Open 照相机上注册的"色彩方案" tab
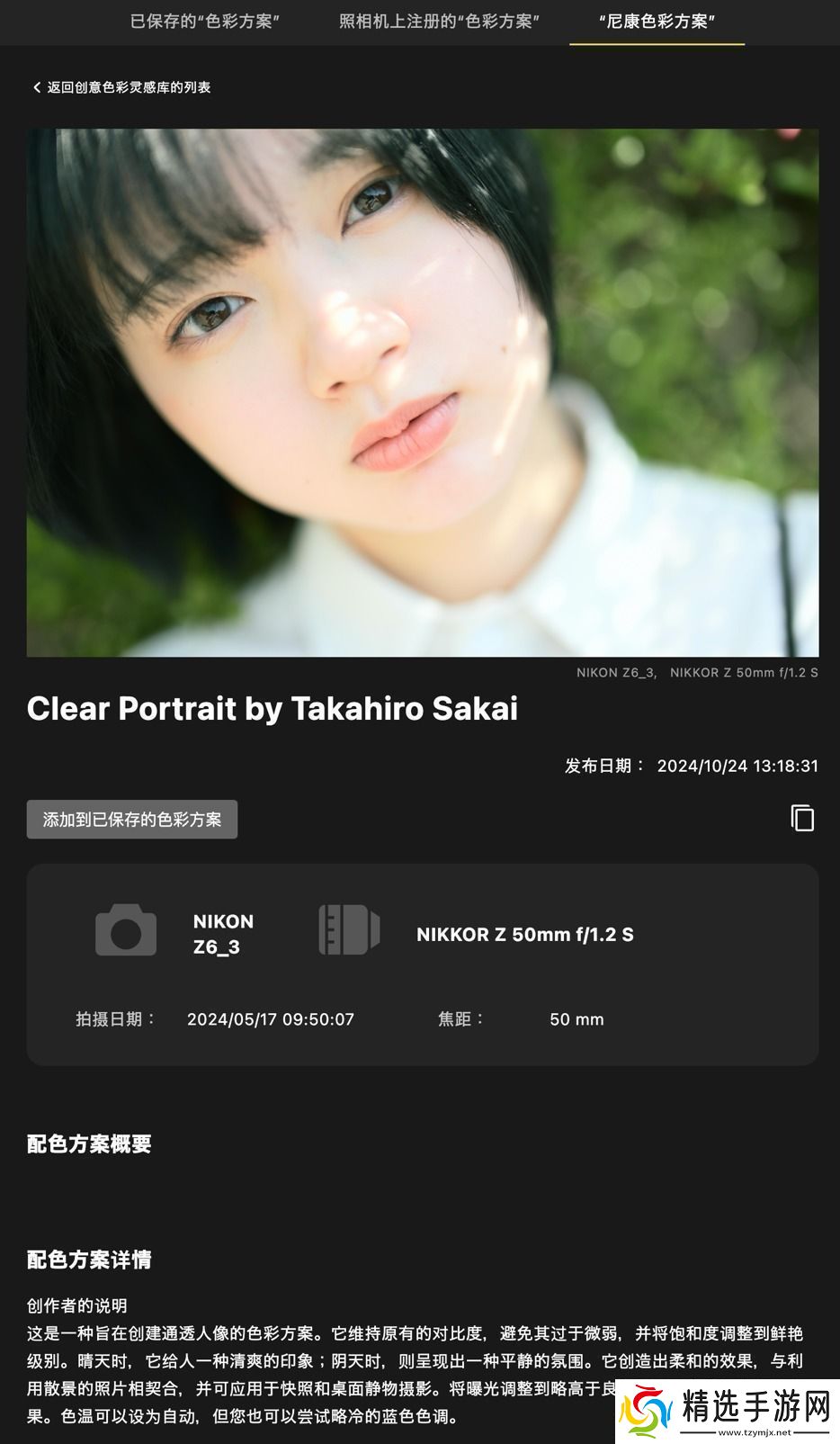840x1444 pixels. pos(439,21)
